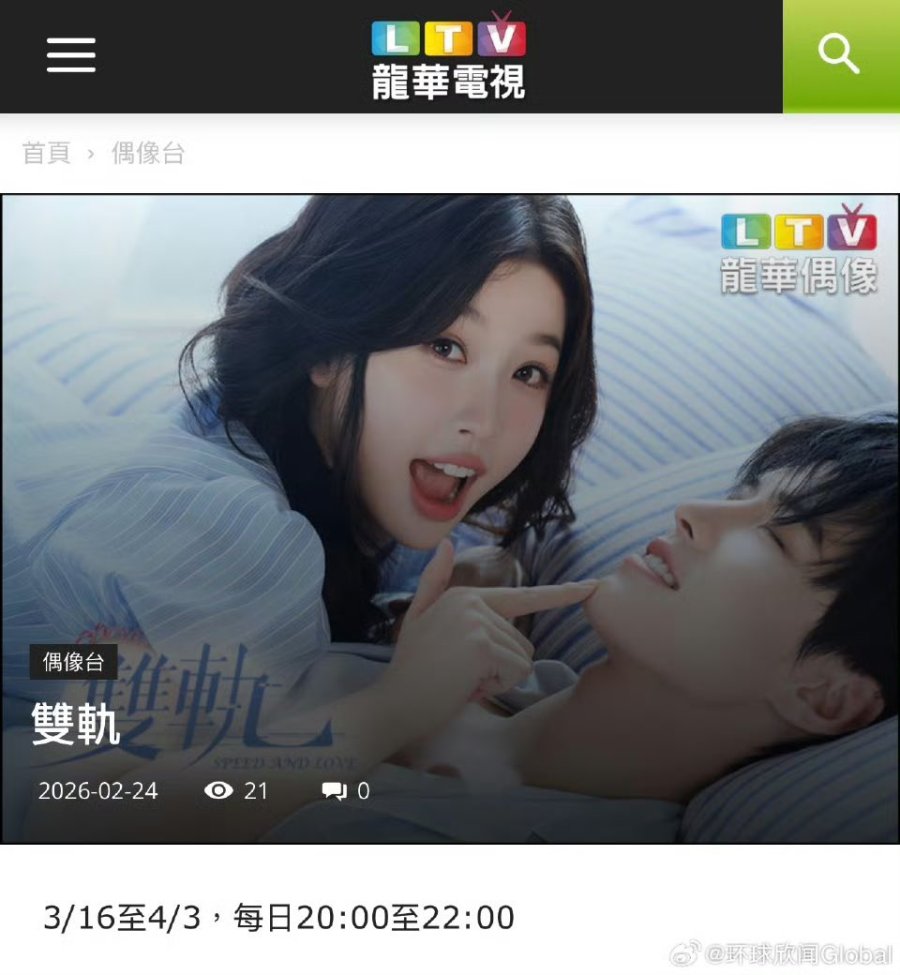The width and height of the screenshot is (900, 975).
Task: Open the comments icon on the 雙軌 banner
Action: (x=334, y=791)
